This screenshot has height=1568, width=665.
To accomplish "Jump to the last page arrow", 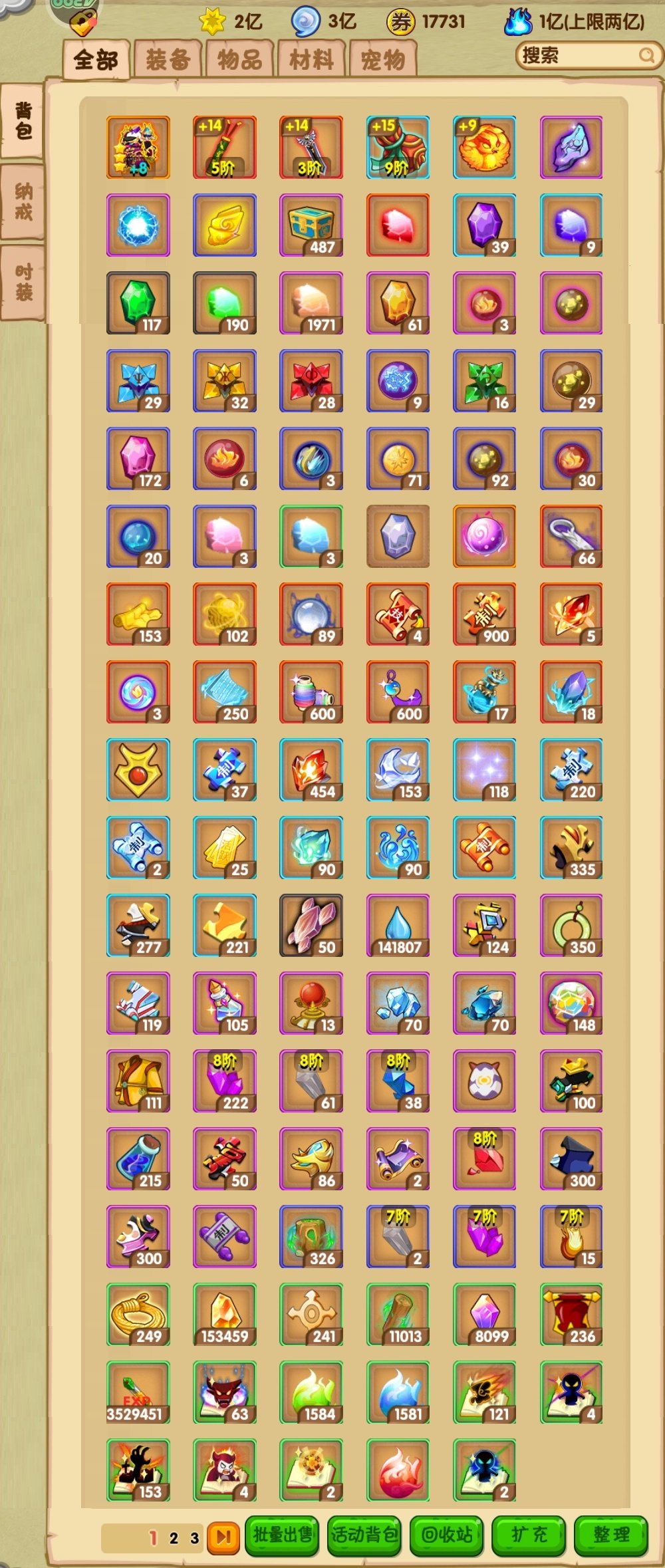I will pos(223,1537).
